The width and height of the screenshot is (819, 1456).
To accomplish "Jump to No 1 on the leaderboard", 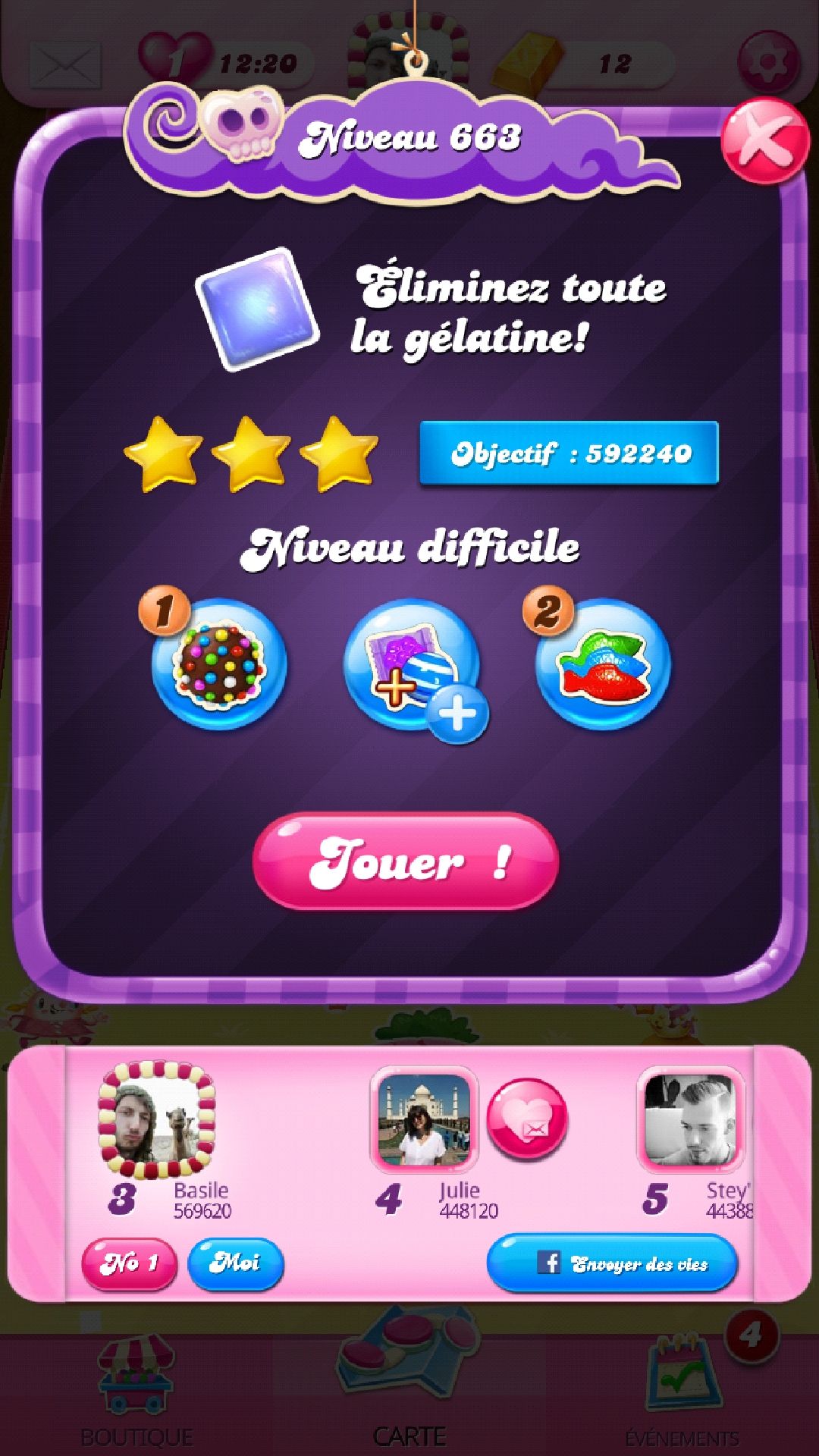I will tap(129, 1263).
